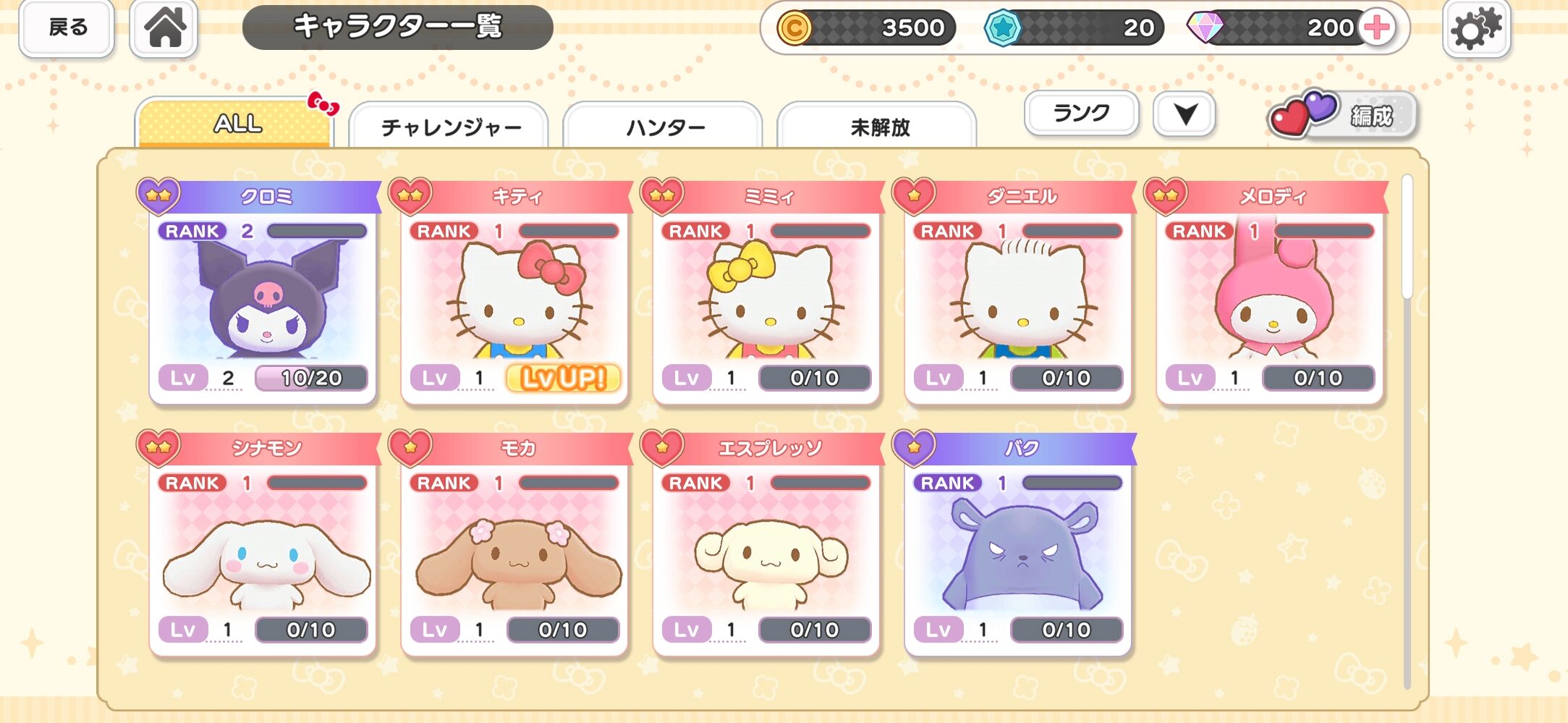This screenshot has height=723, width=1568.
Task: Open the モカ character card
Action: (x=514, y=549)
